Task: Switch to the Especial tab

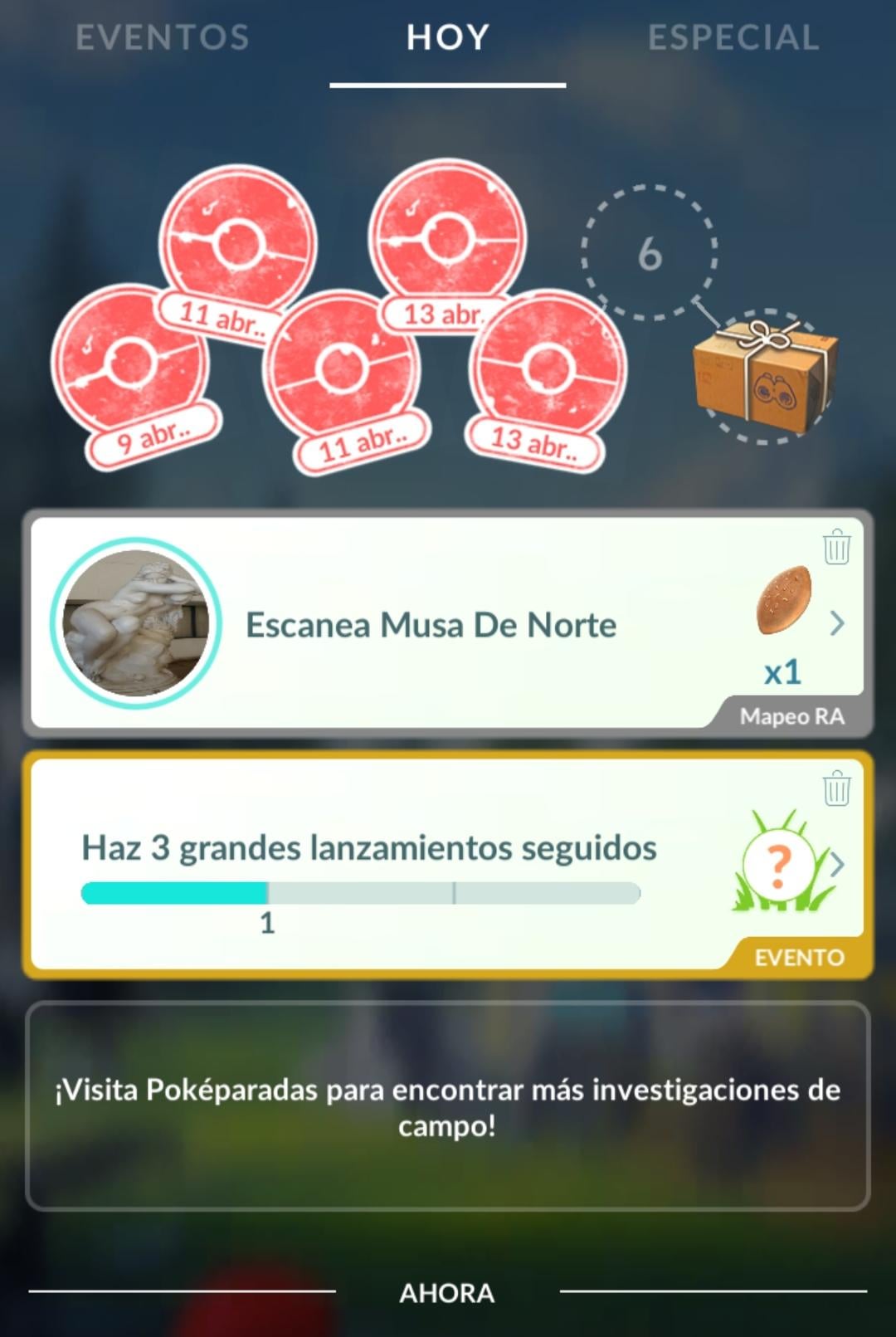Action: pos(733,37)
